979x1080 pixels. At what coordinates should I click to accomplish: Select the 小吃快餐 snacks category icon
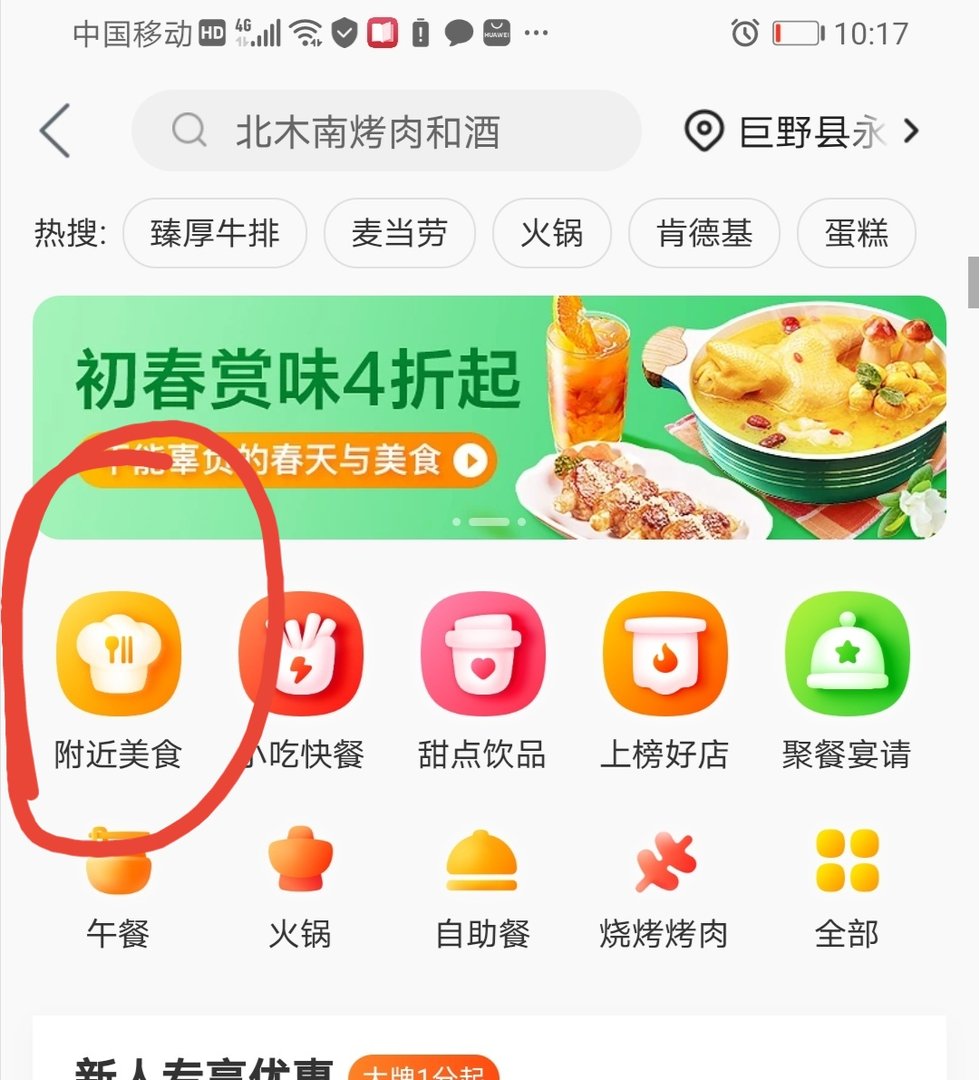pos(300,655)
